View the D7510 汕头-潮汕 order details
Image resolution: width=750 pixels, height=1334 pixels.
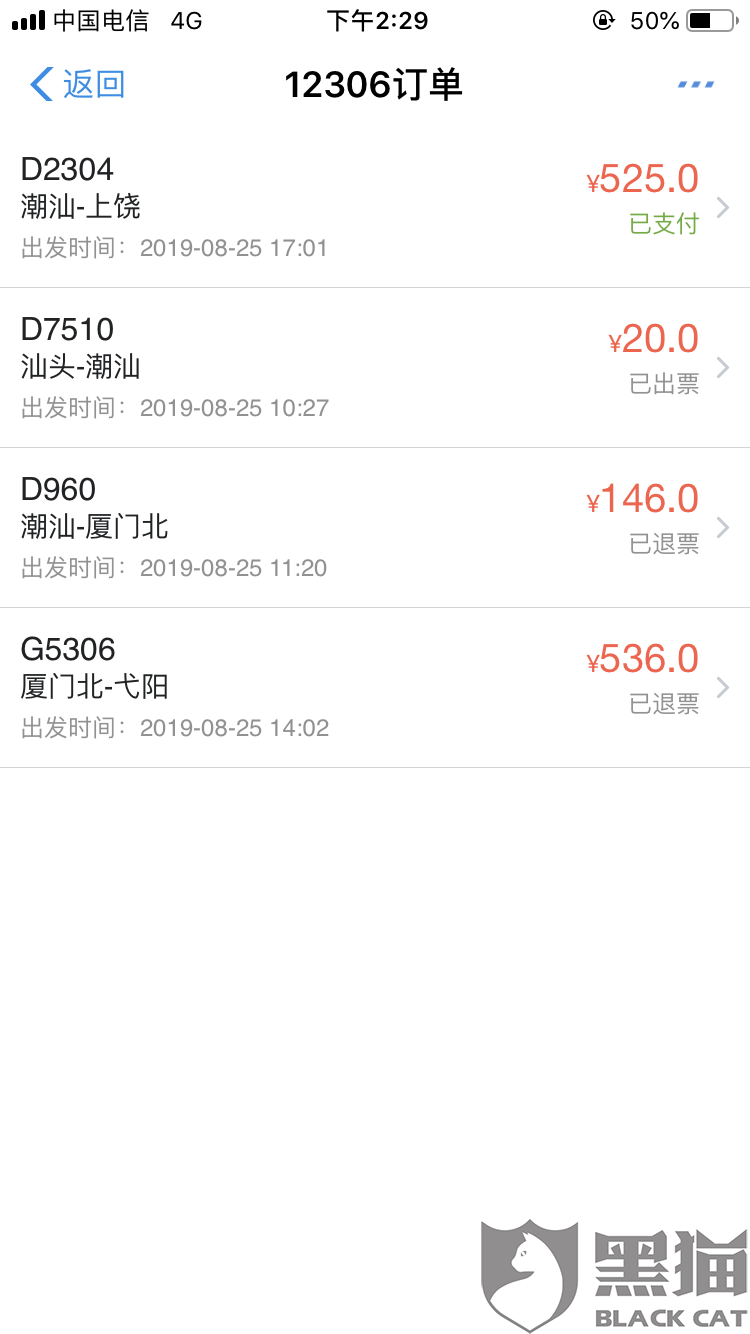pyautogui.click(x=375, y=368)
